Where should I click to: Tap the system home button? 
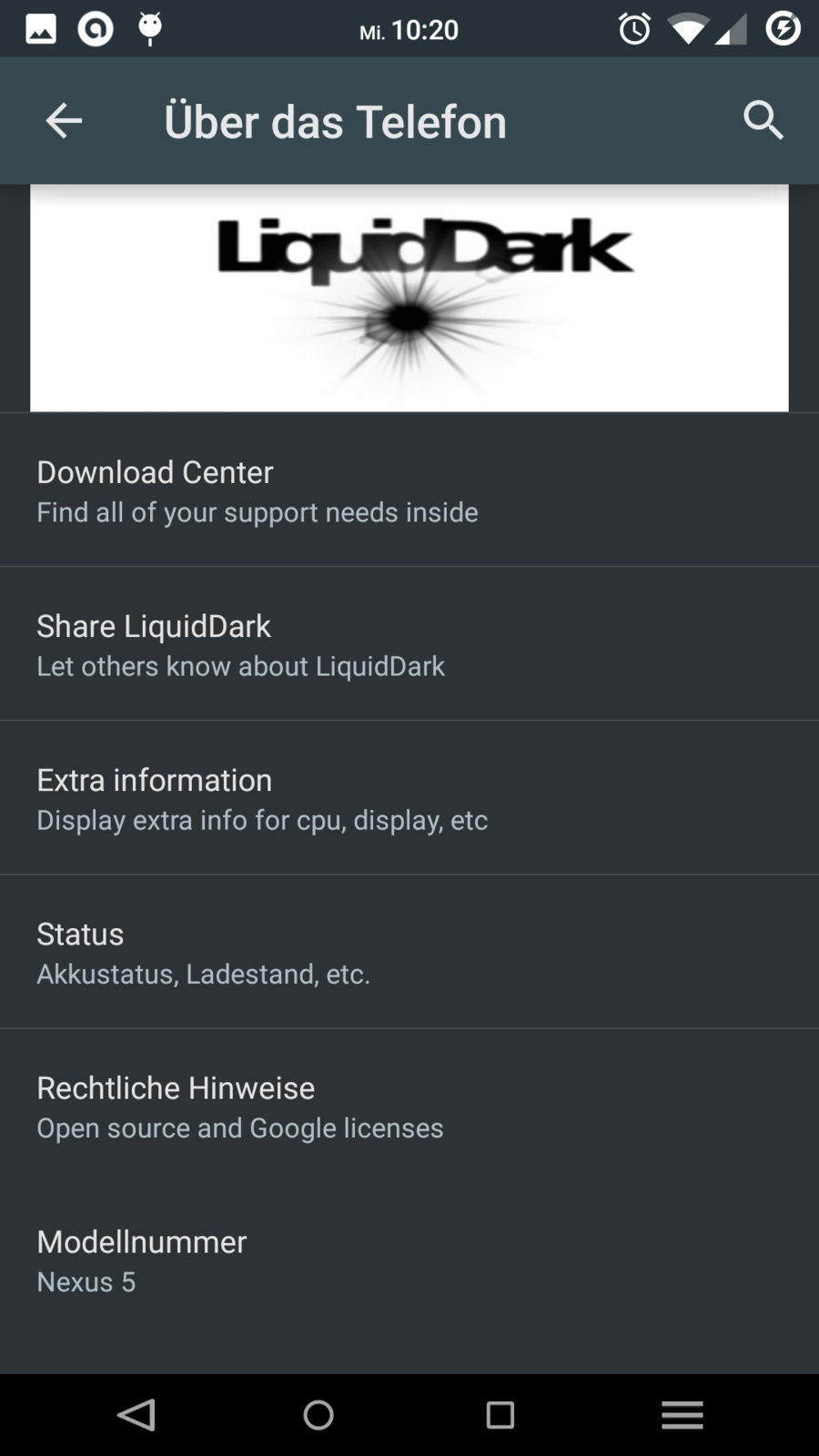[318, 1415]
